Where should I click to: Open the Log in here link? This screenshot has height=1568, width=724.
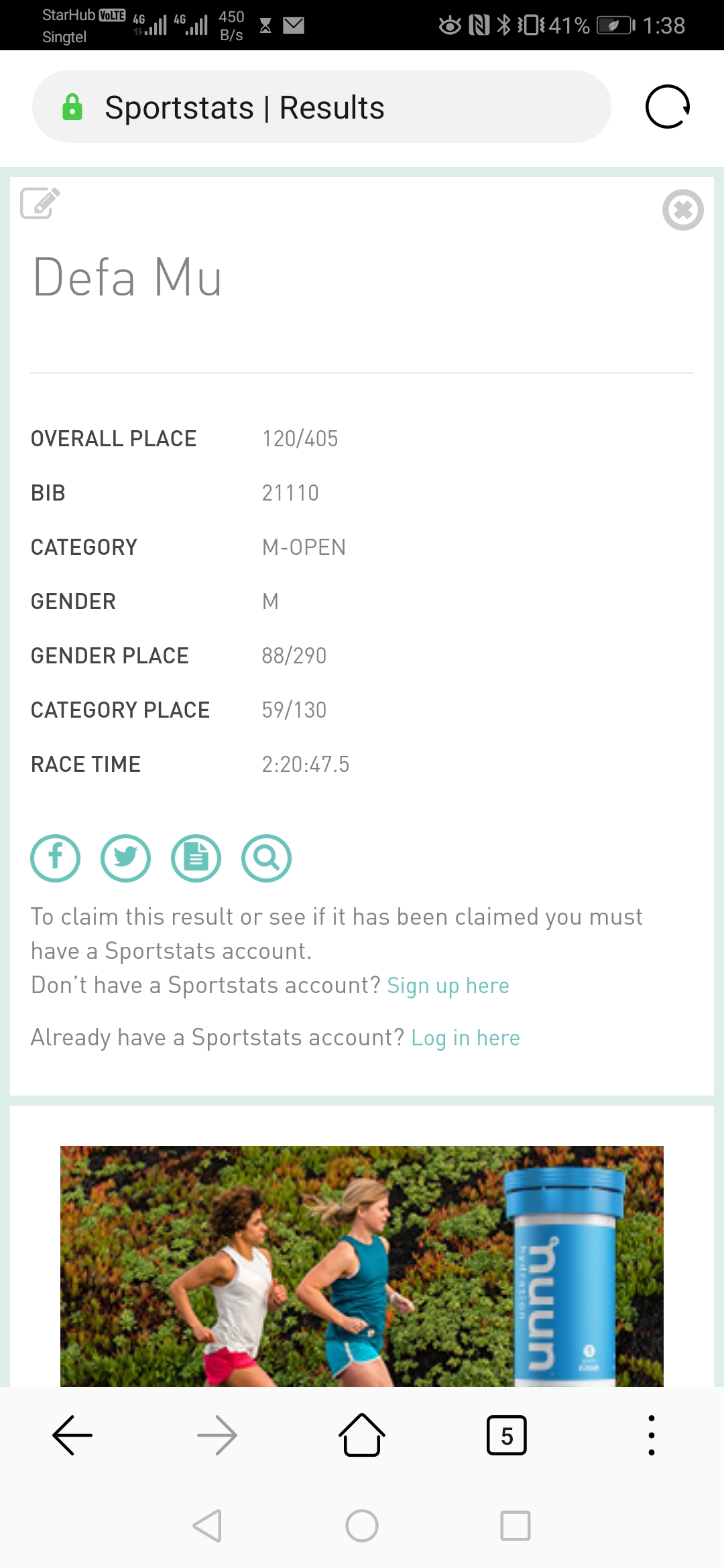465,1038
